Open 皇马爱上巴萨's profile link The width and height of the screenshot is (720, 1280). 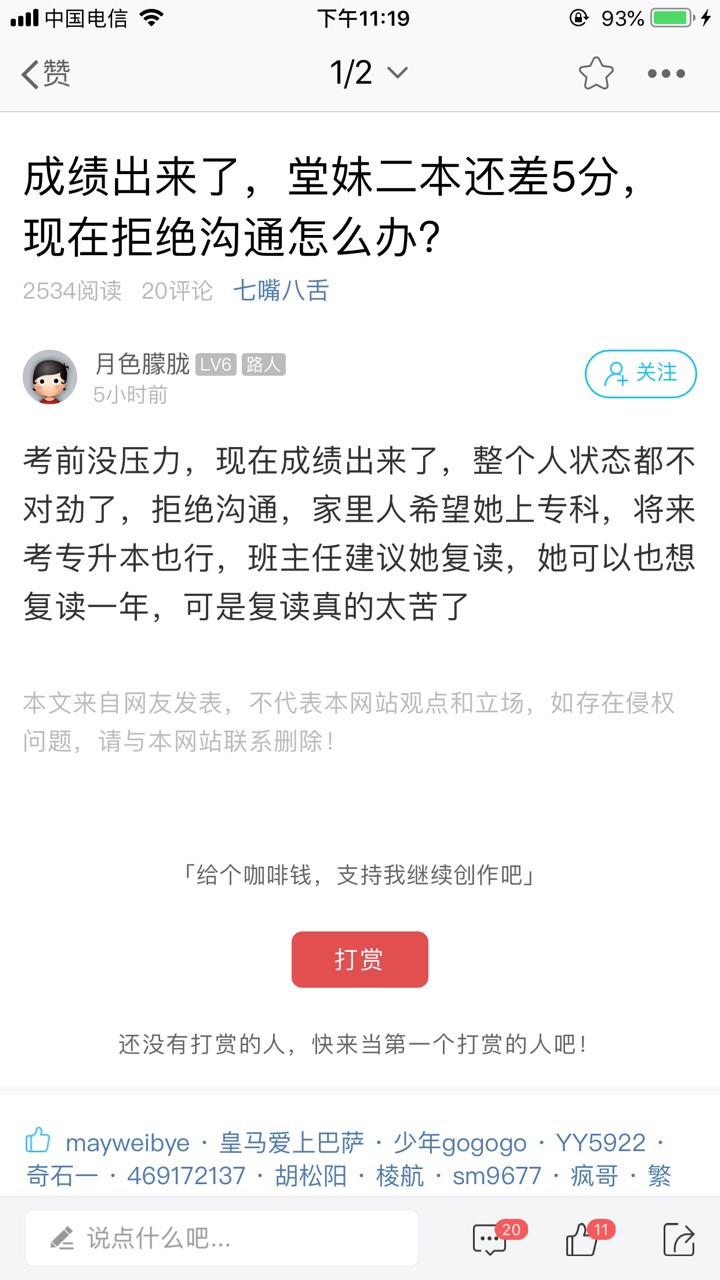pos(292,1142)
